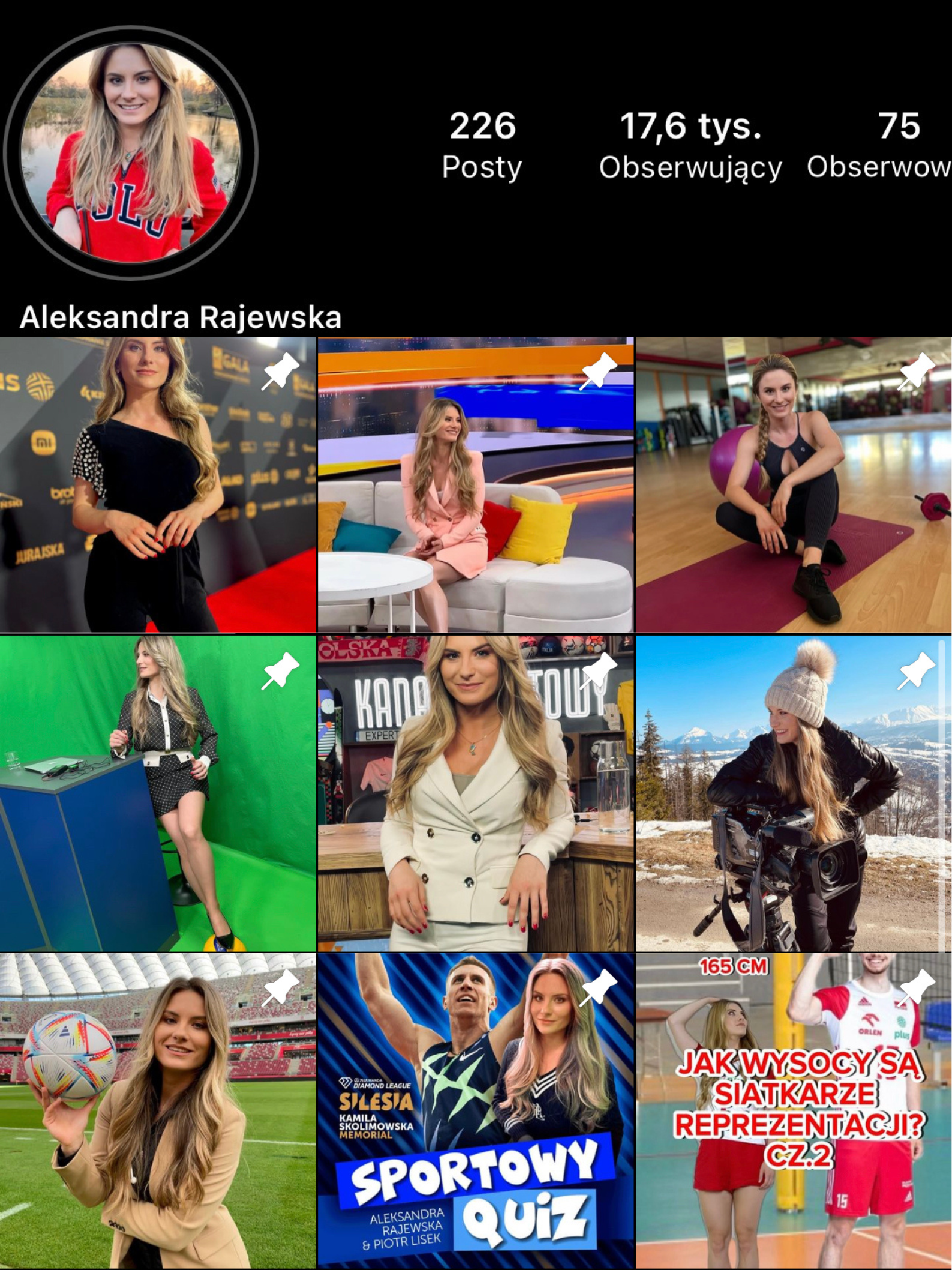Viewport: 952px width, 1270px height.
Task: Open the pinned green screen post
Action: (x=157, y=793)
